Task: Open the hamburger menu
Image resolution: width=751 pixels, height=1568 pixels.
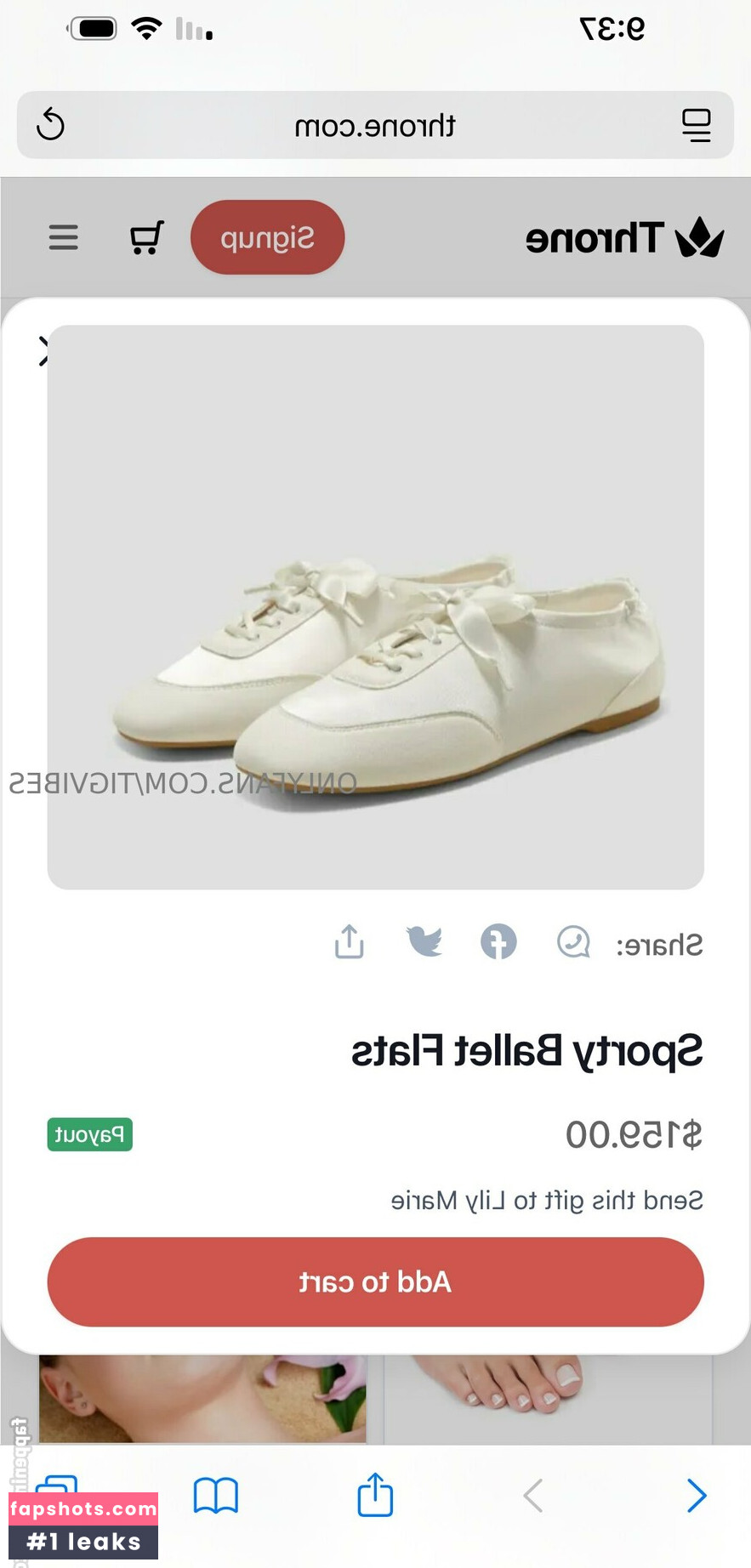Action: (64, 237)
